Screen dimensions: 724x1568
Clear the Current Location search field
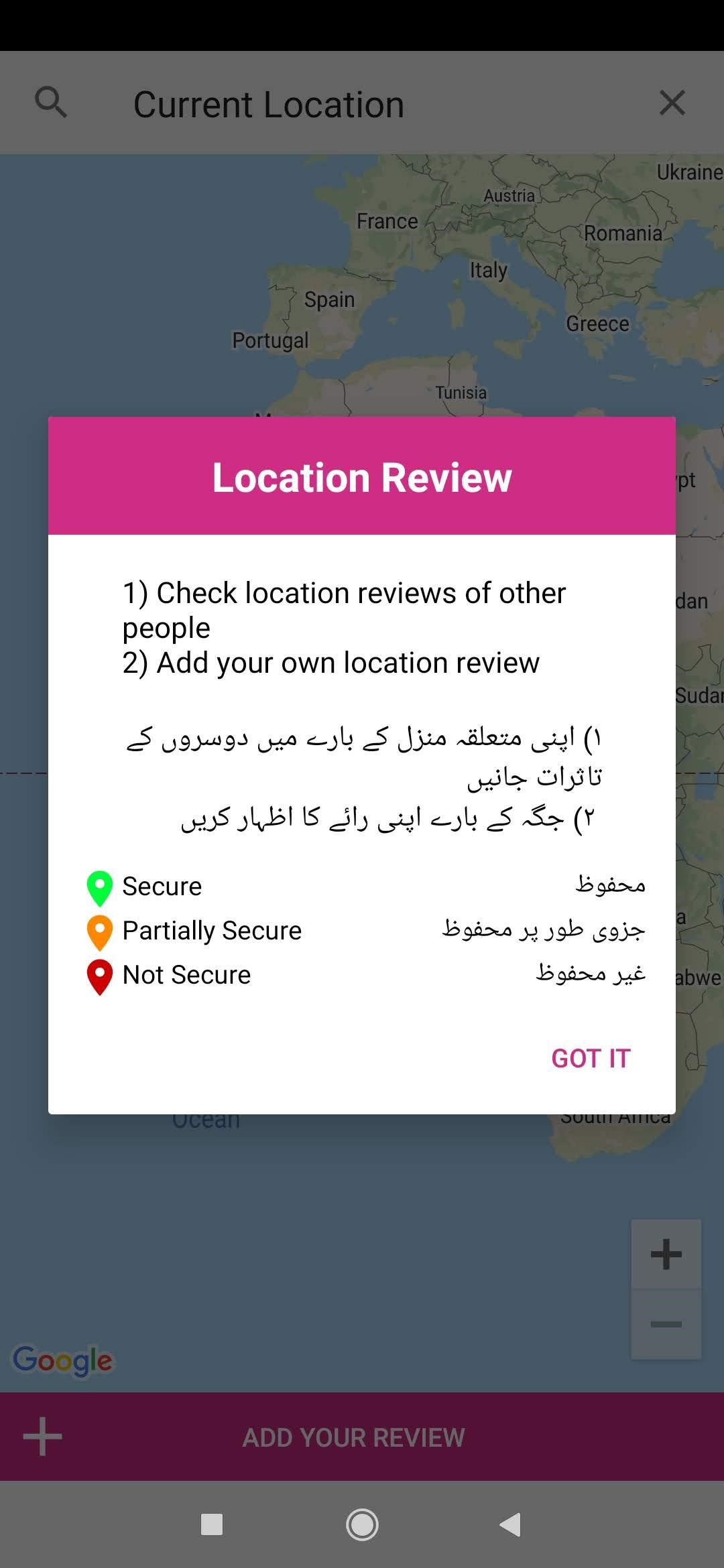pyautogui.click(x=672, y=103)
